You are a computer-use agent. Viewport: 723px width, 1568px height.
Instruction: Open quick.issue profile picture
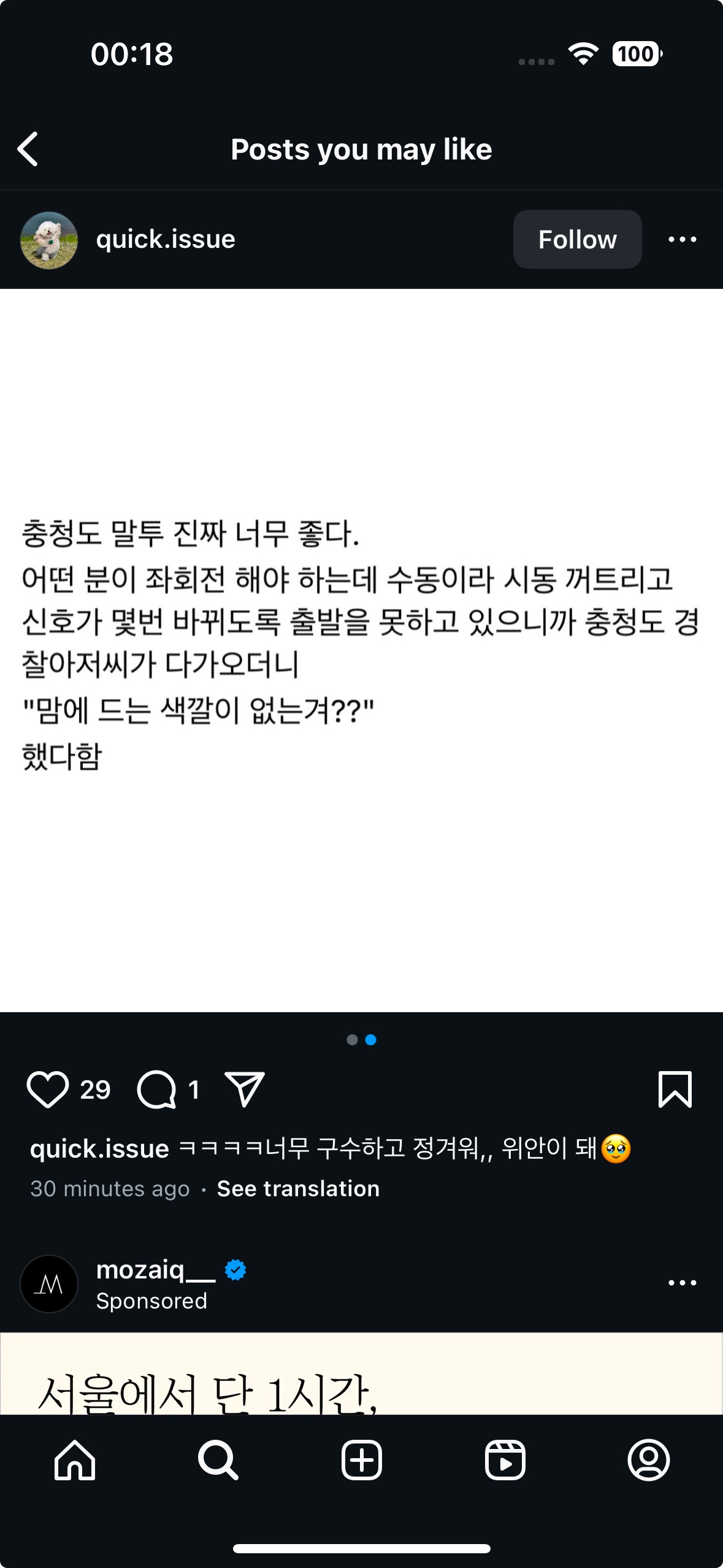point(49,240)
